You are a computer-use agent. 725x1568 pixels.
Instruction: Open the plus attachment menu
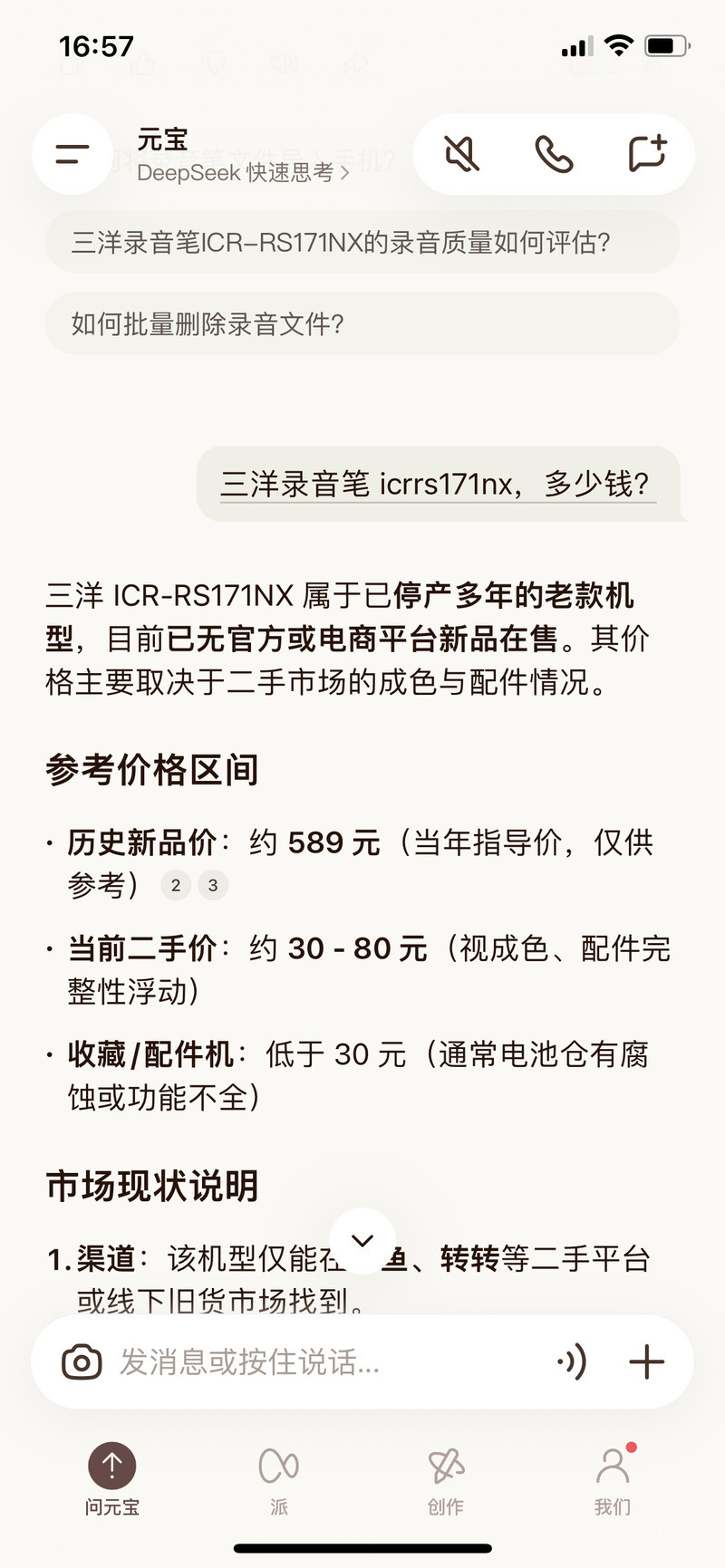pyautogui.click(x=647, y=1361)
